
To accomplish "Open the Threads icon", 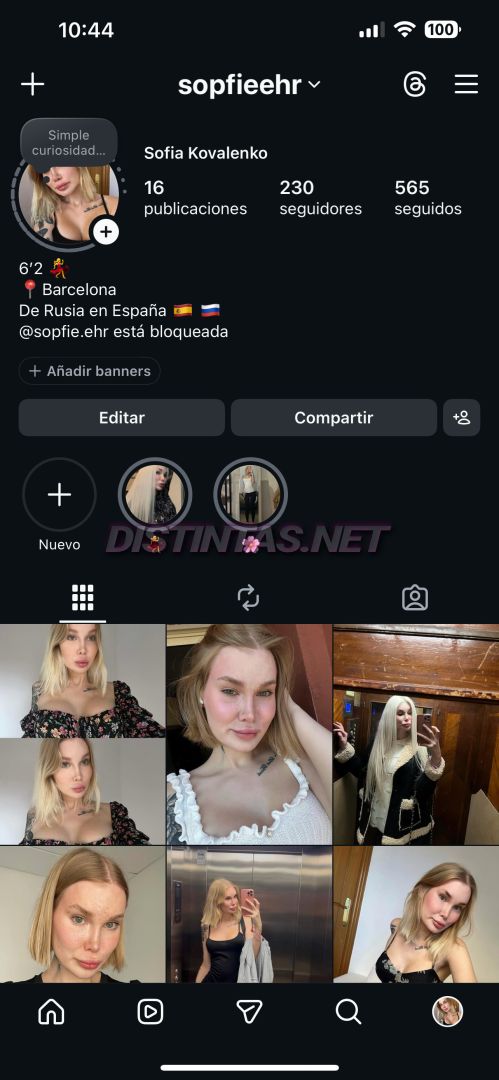I will [x=414, y=85].
